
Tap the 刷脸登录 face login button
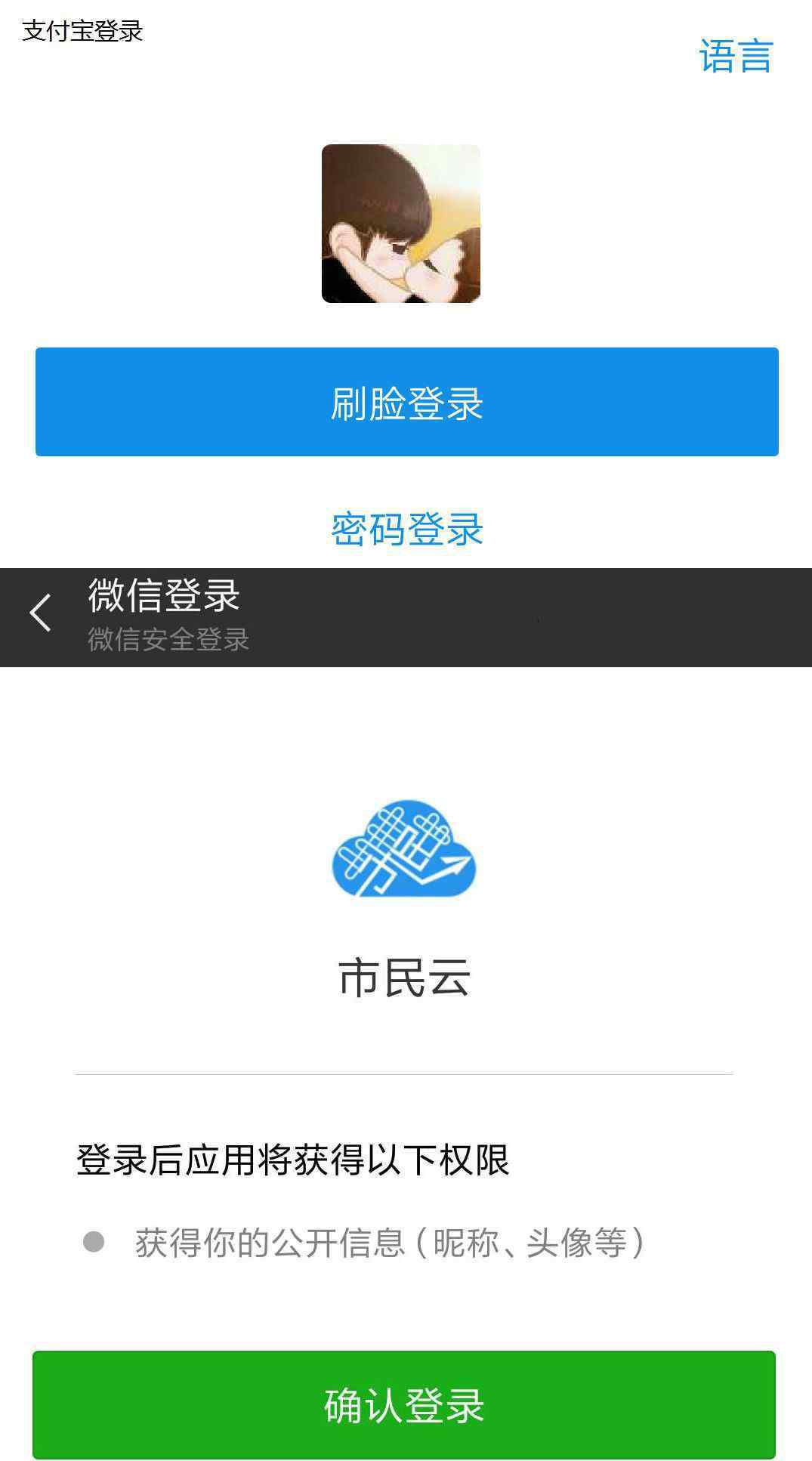click(406, 402)
